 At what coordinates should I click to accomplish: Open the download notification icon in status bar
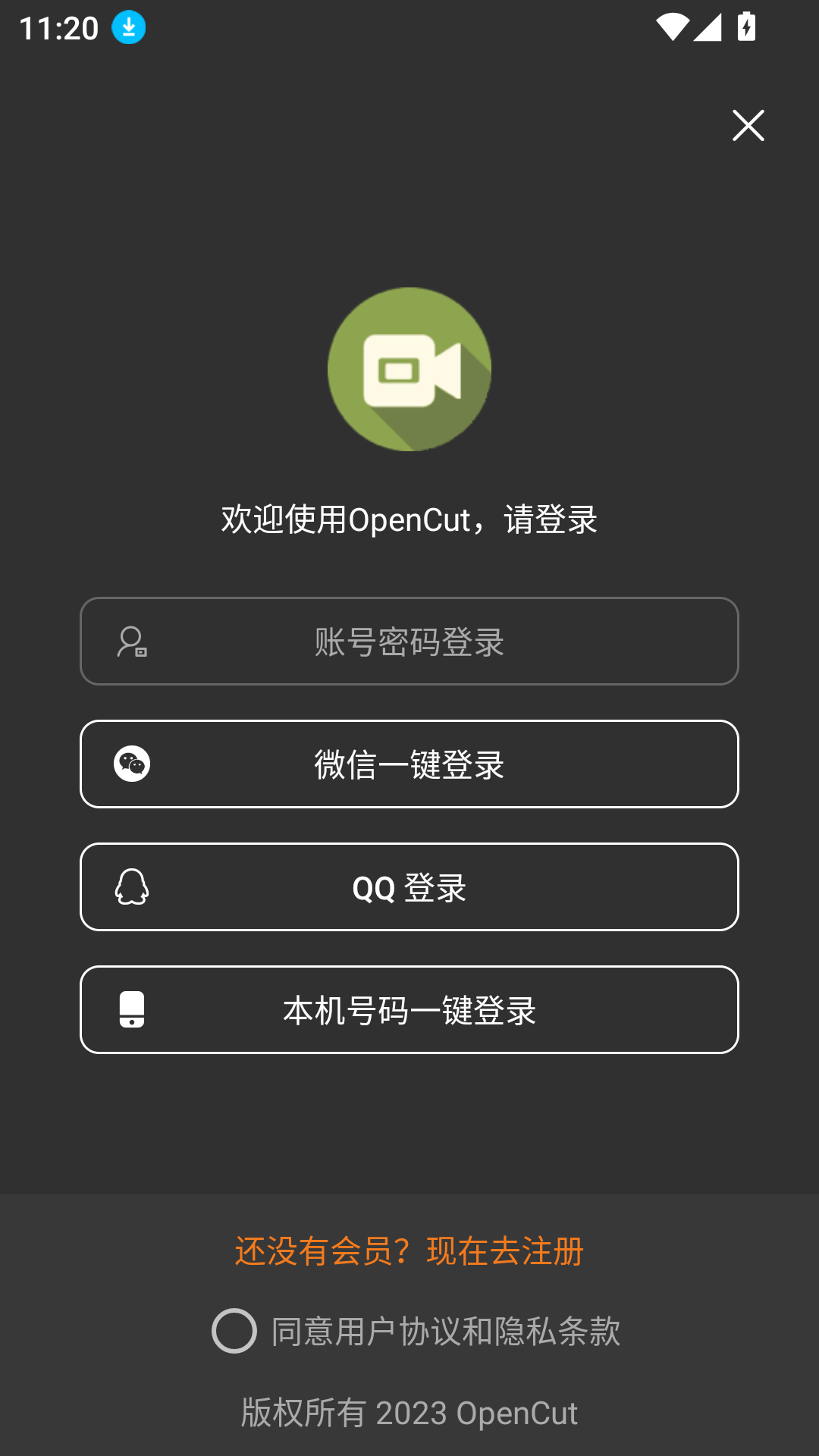(127, 27)
